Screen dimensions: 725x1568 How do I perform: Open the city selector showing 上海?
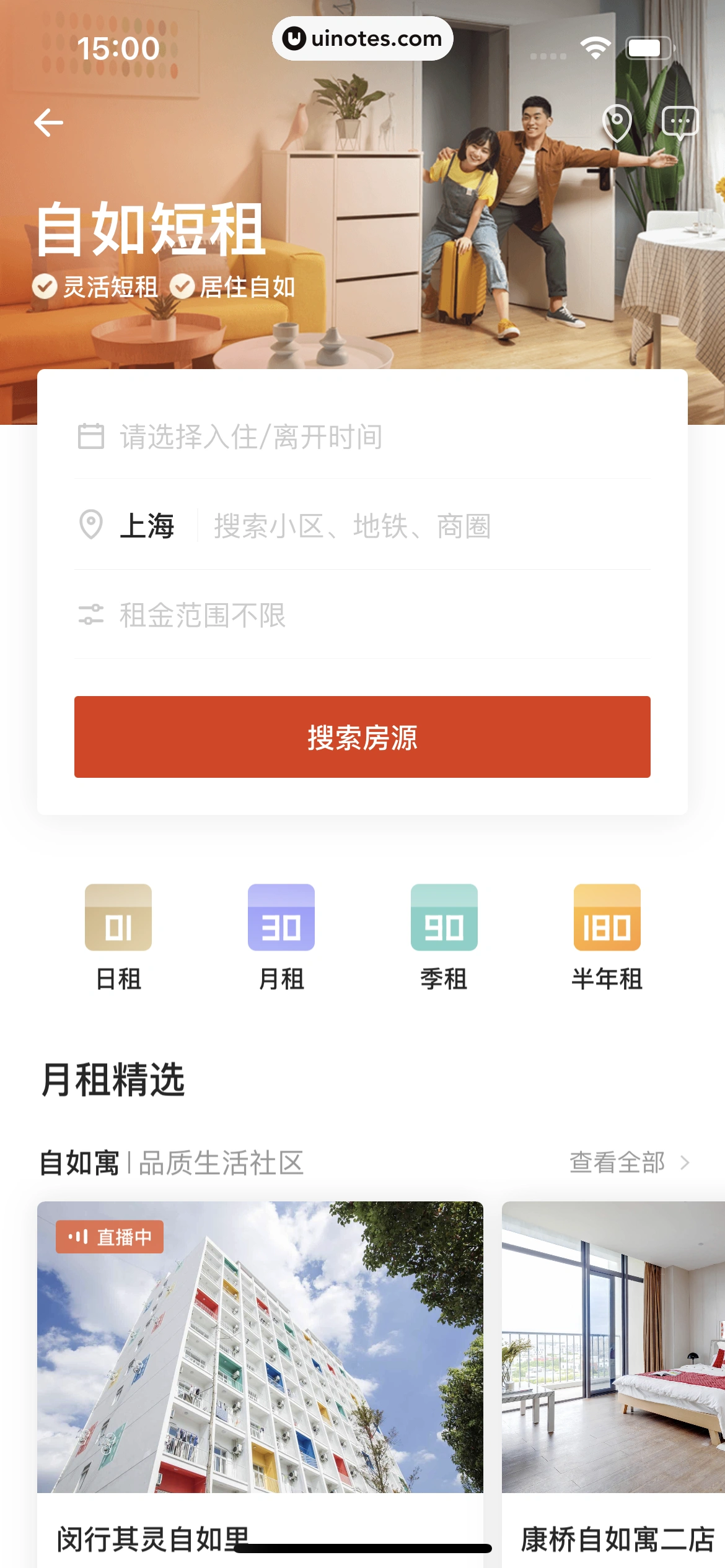[x=147, y=527]
